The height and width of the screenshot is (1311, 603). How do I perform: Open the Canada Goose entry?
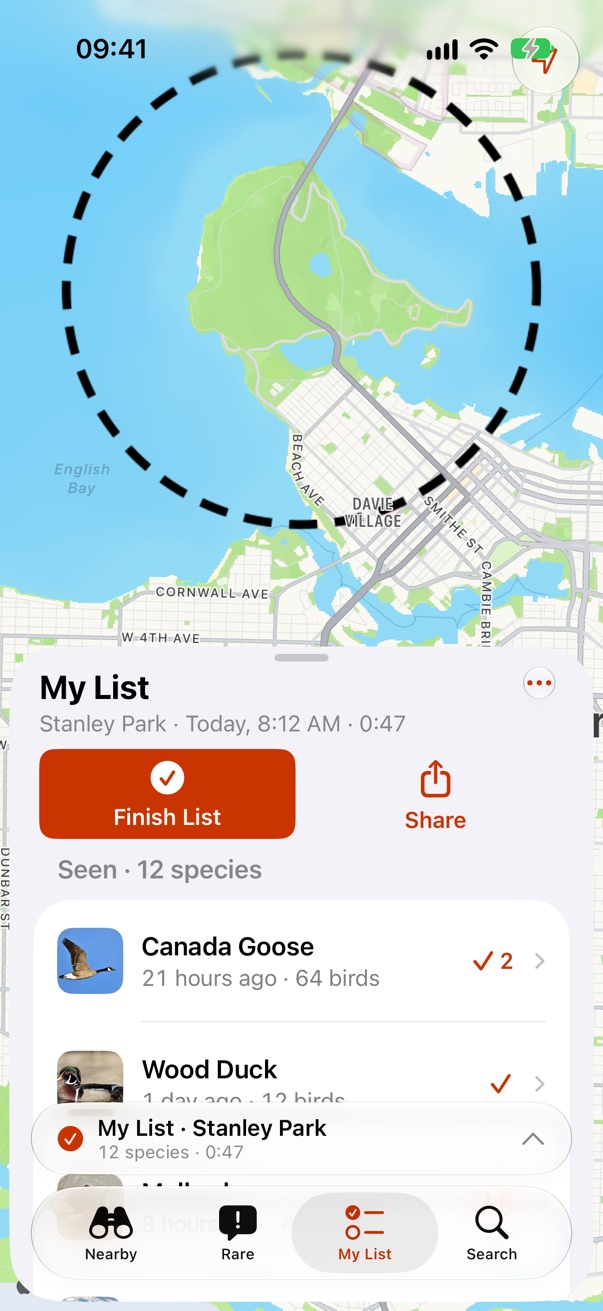[301, 961]
